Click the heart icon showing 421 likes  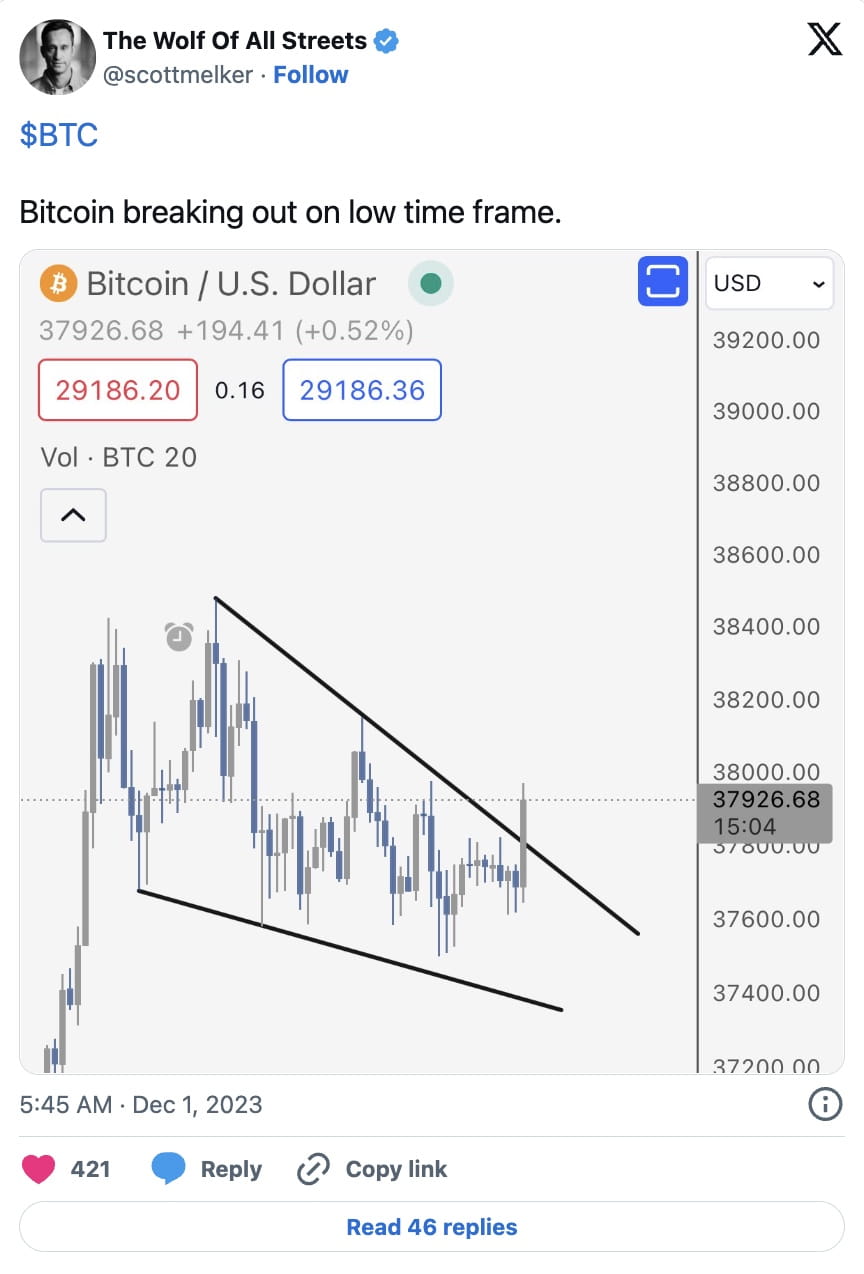(38, 1169)
